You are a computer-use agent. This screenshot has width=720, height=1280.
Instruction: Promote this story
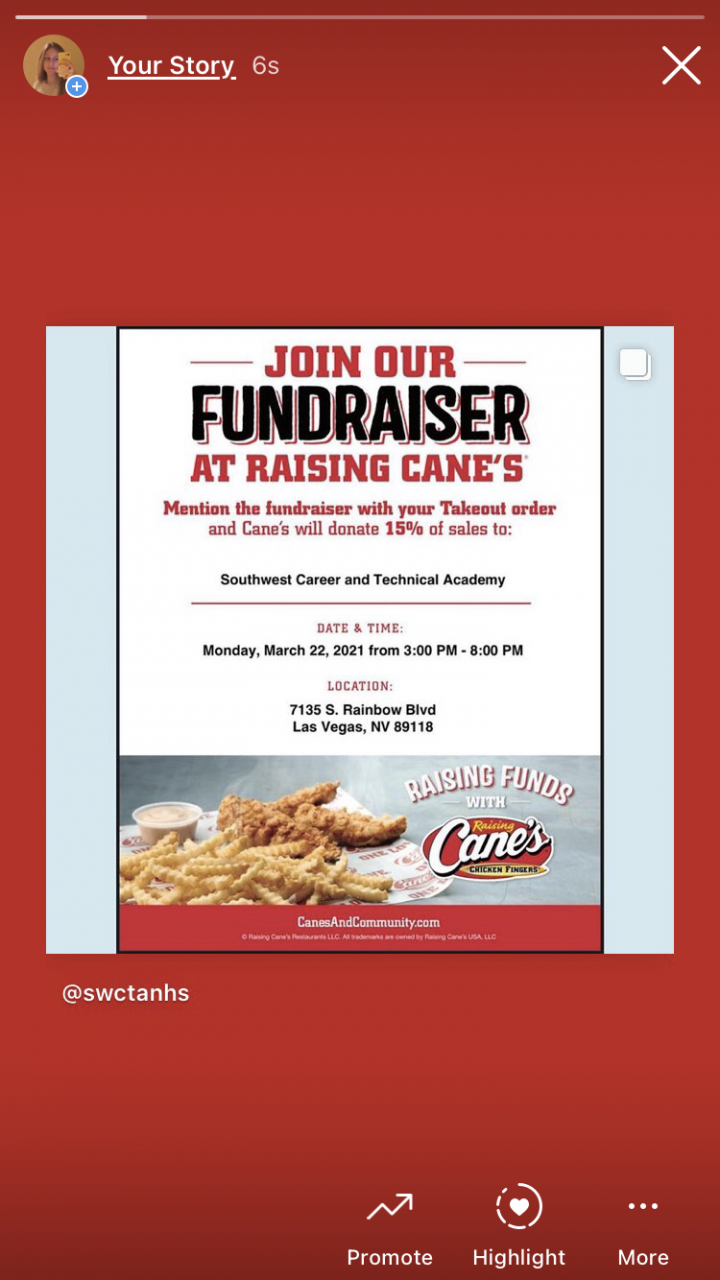tap(389, 1226)
